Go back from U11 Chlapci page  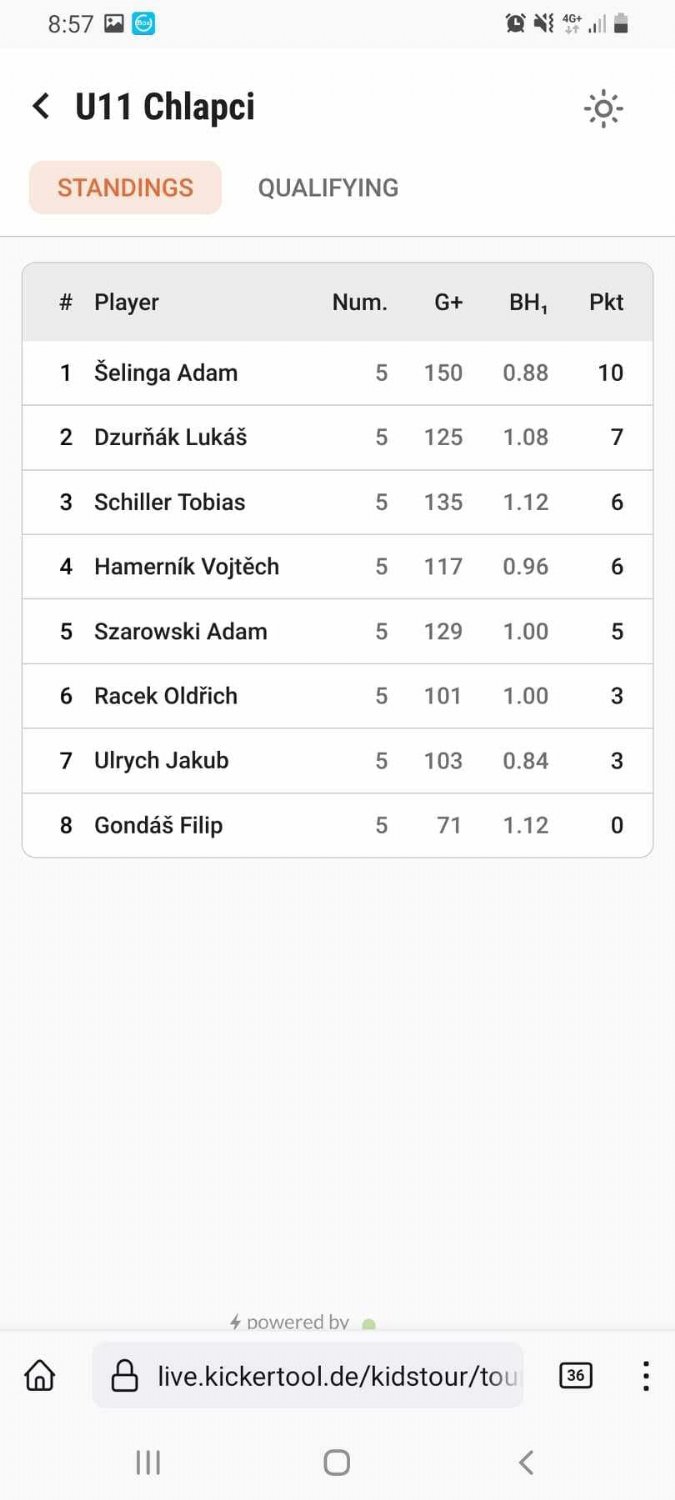tap(41, 106)
